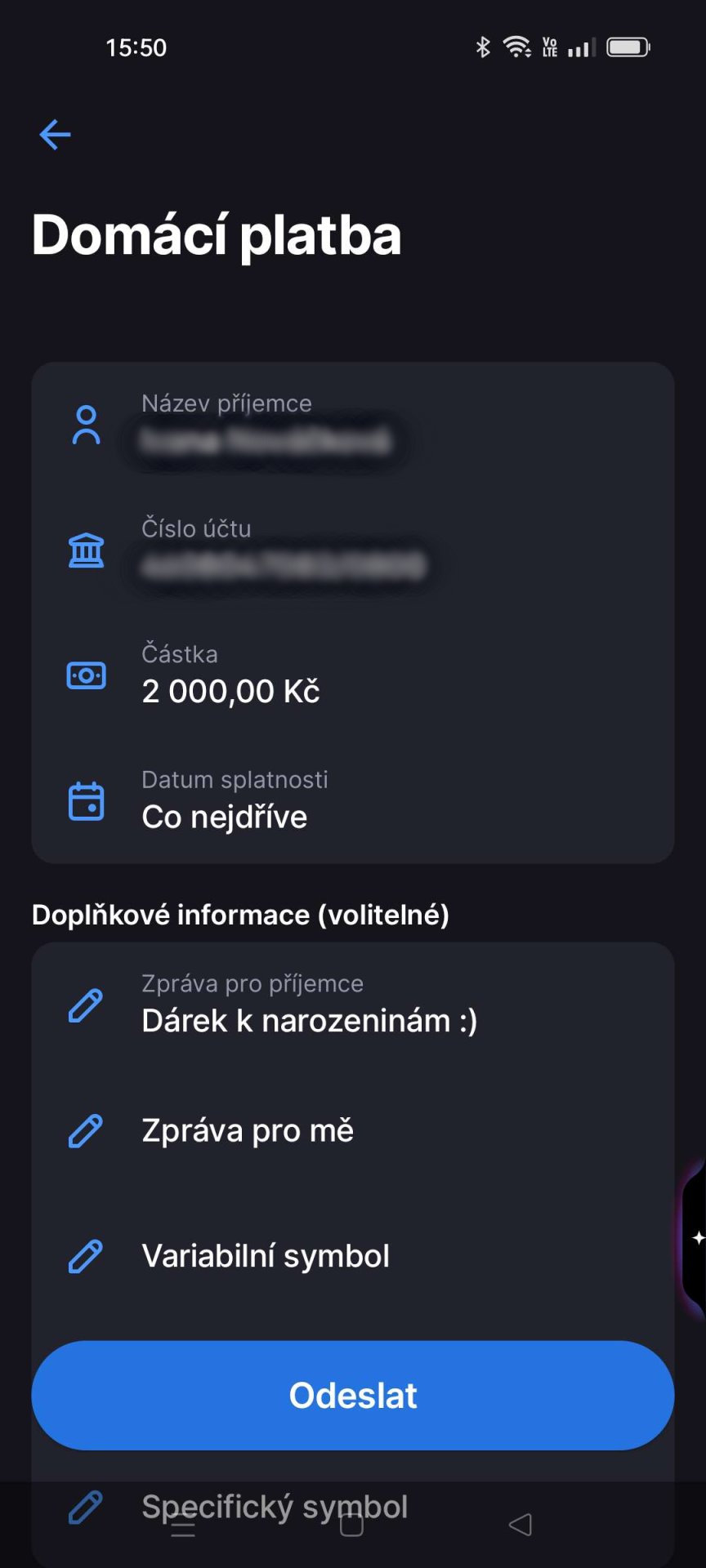Viewport: 706px width, 1568px height.
Task: Open the calendar icon for Datum splatnosti
Action: pyautogui.click(x=87, y=800)
